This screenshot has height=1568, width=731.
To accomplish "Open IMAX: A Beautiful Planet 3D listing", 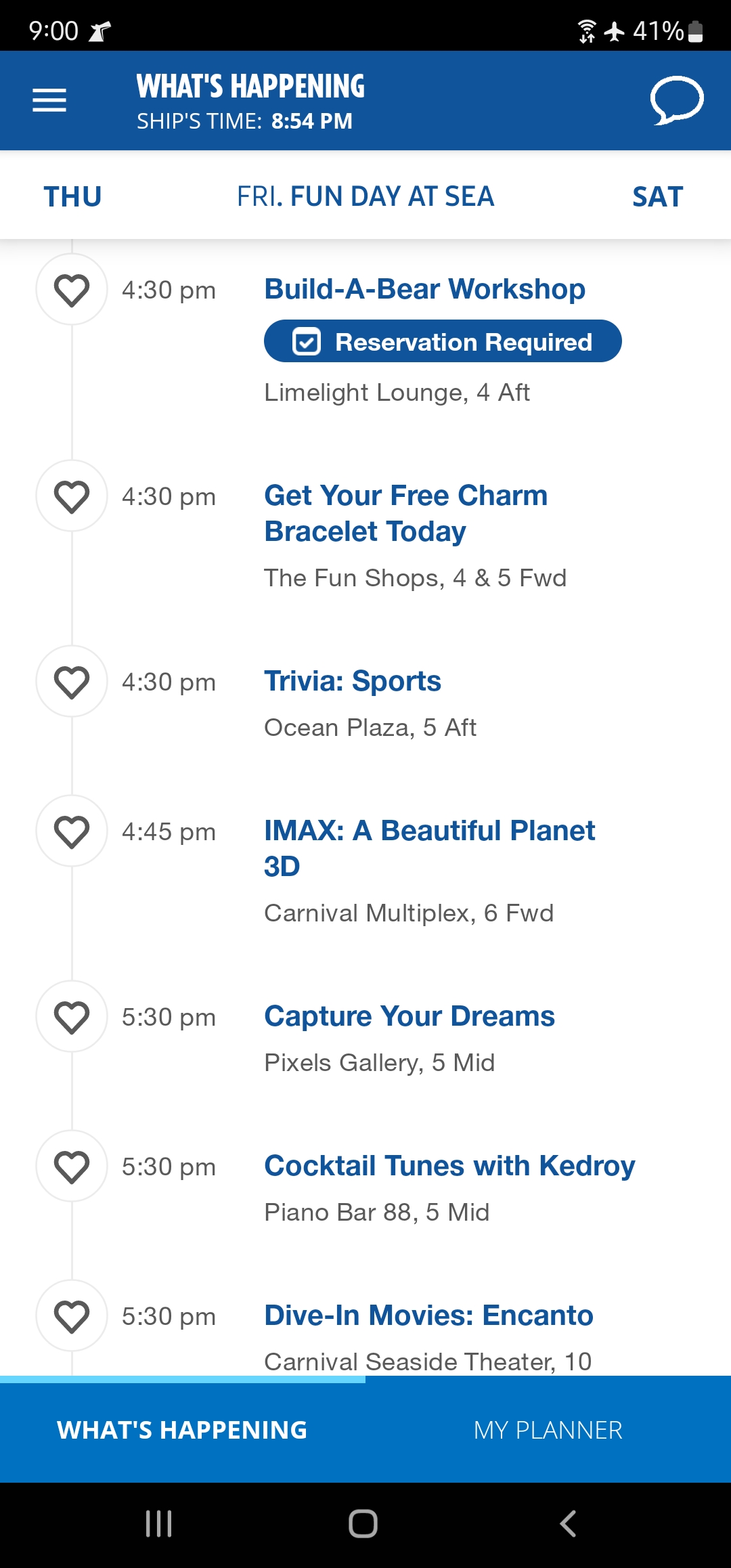I will pos(430,848).
